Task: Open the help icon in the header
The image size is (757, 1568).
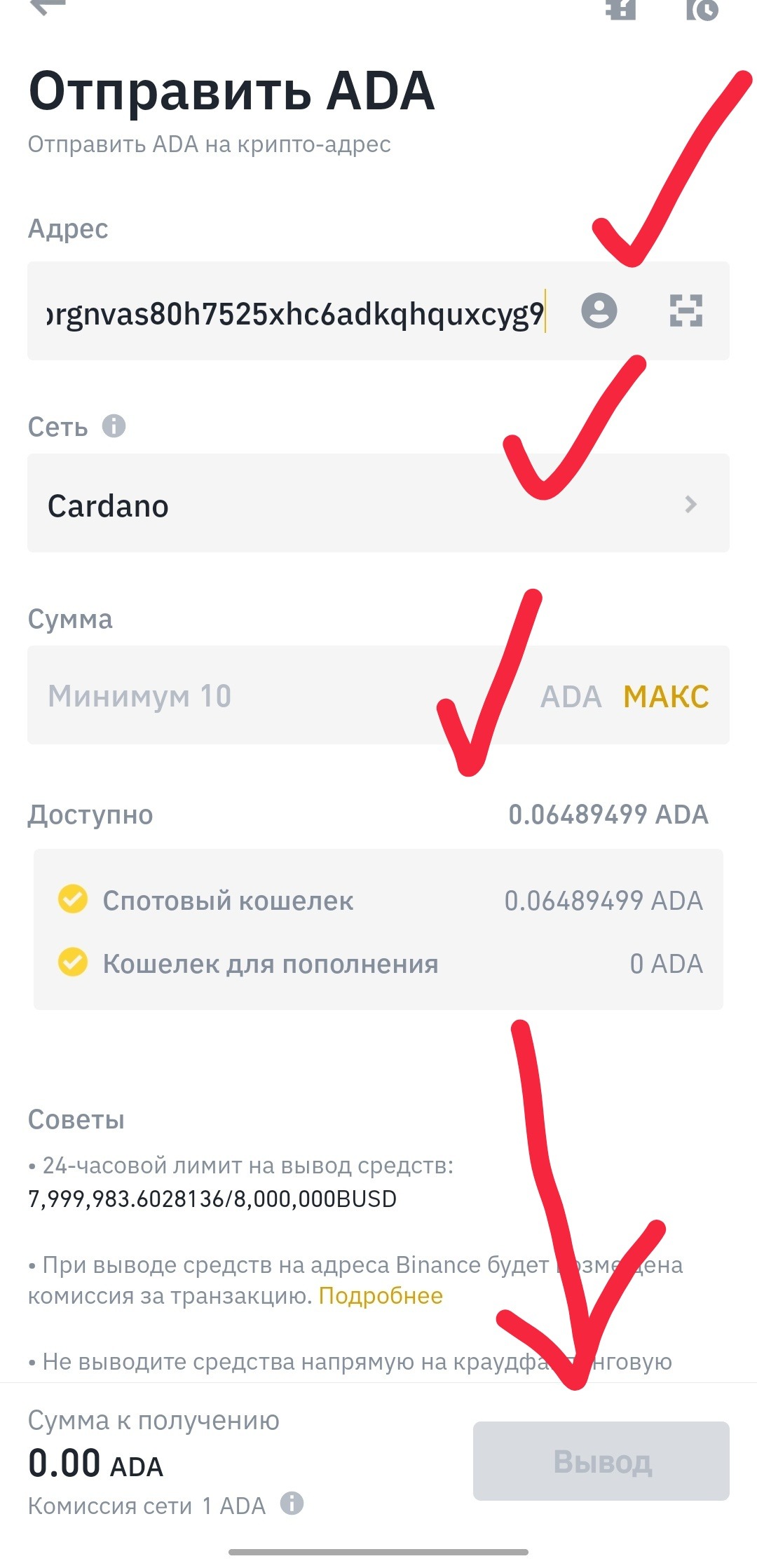Action: 621,8
